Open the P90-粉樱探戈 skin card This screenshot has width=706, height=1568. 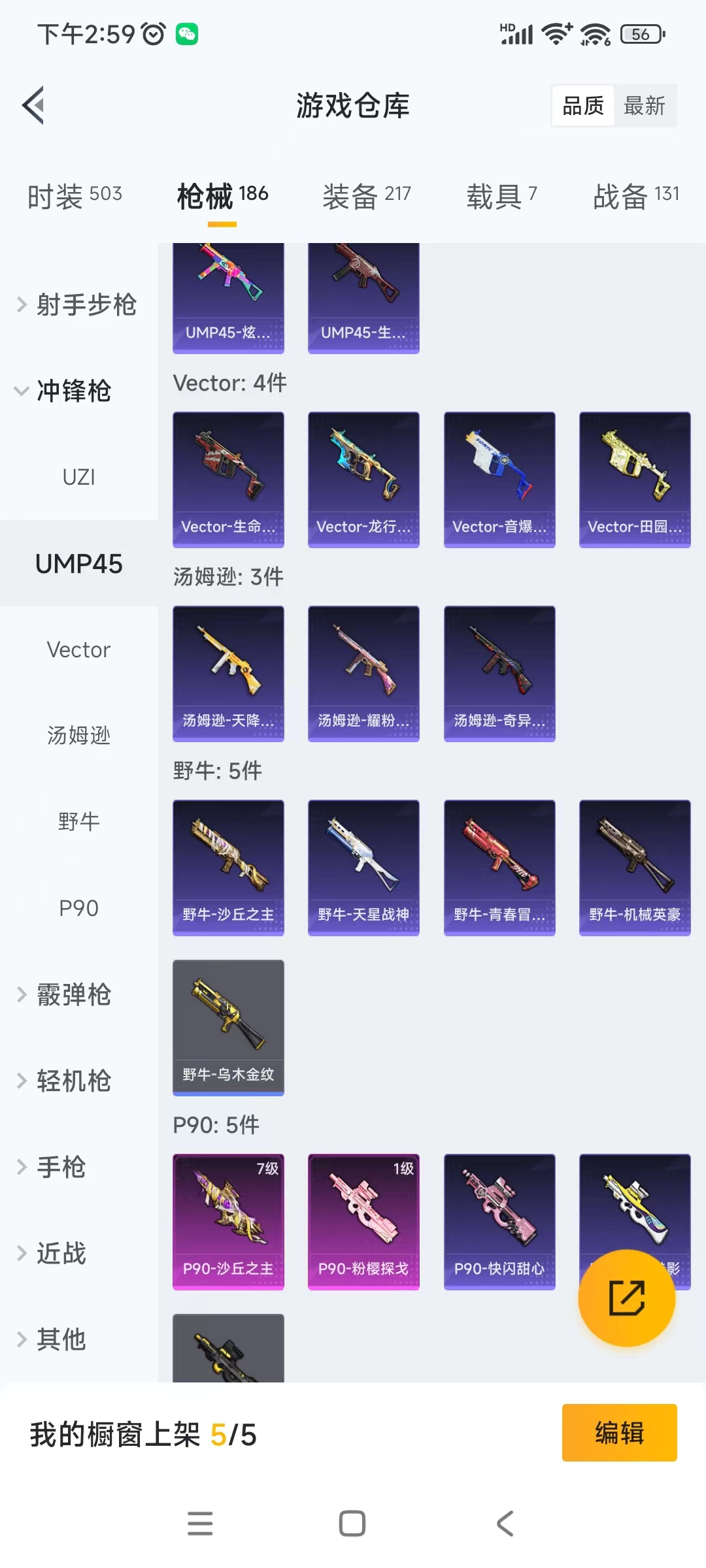pyautogui.click(x=363, y=1222)
